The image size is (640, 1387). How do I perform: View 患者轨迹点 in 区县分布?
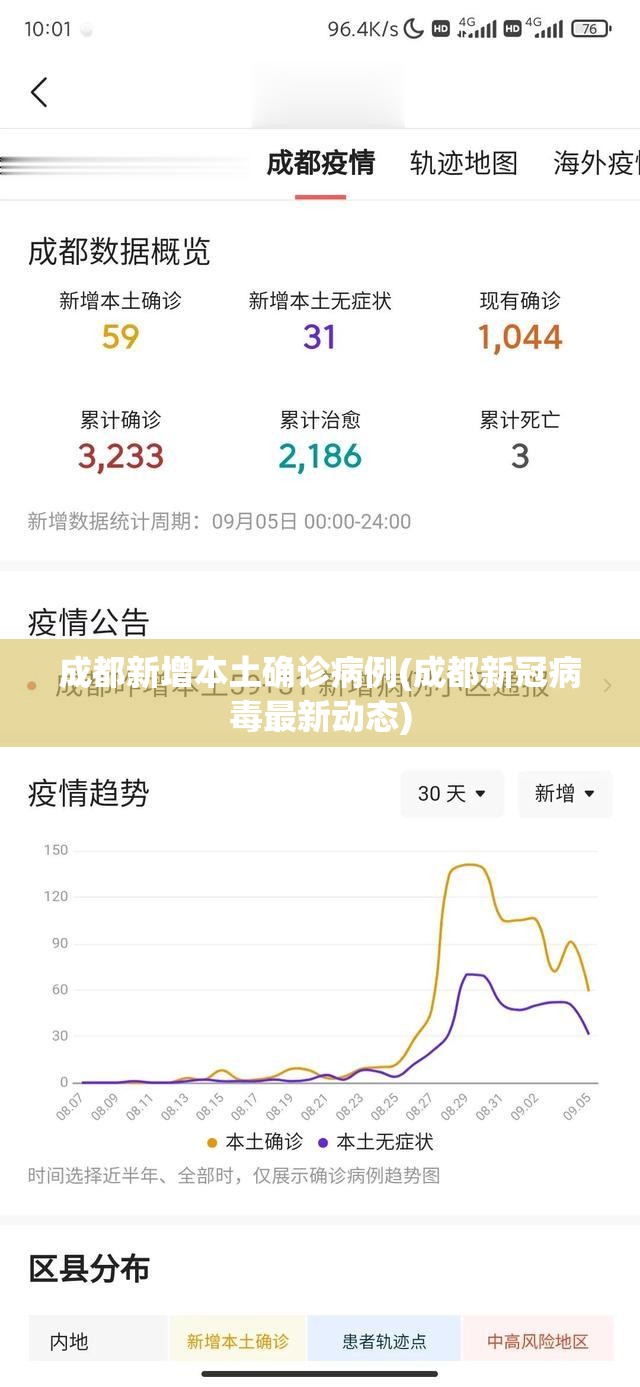384,1340
